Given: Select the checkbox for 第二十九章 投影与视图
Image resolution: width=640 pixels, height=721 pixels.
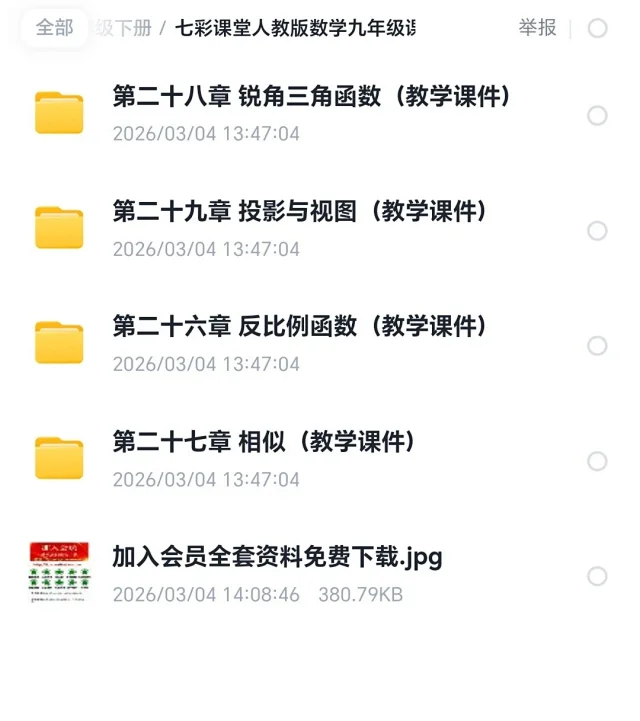Looking at the screenshot, I should coord(597,231).
